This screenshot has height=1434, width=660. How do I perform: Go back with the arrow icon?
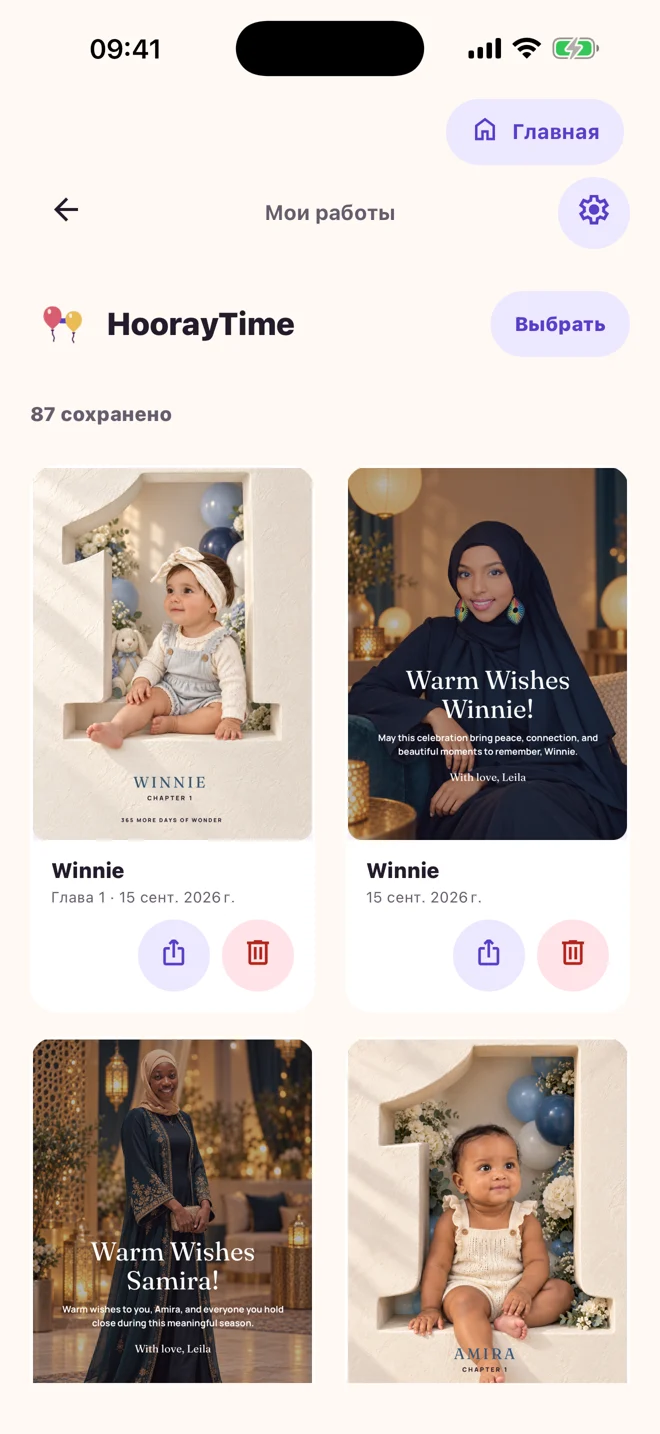[66, 210]
